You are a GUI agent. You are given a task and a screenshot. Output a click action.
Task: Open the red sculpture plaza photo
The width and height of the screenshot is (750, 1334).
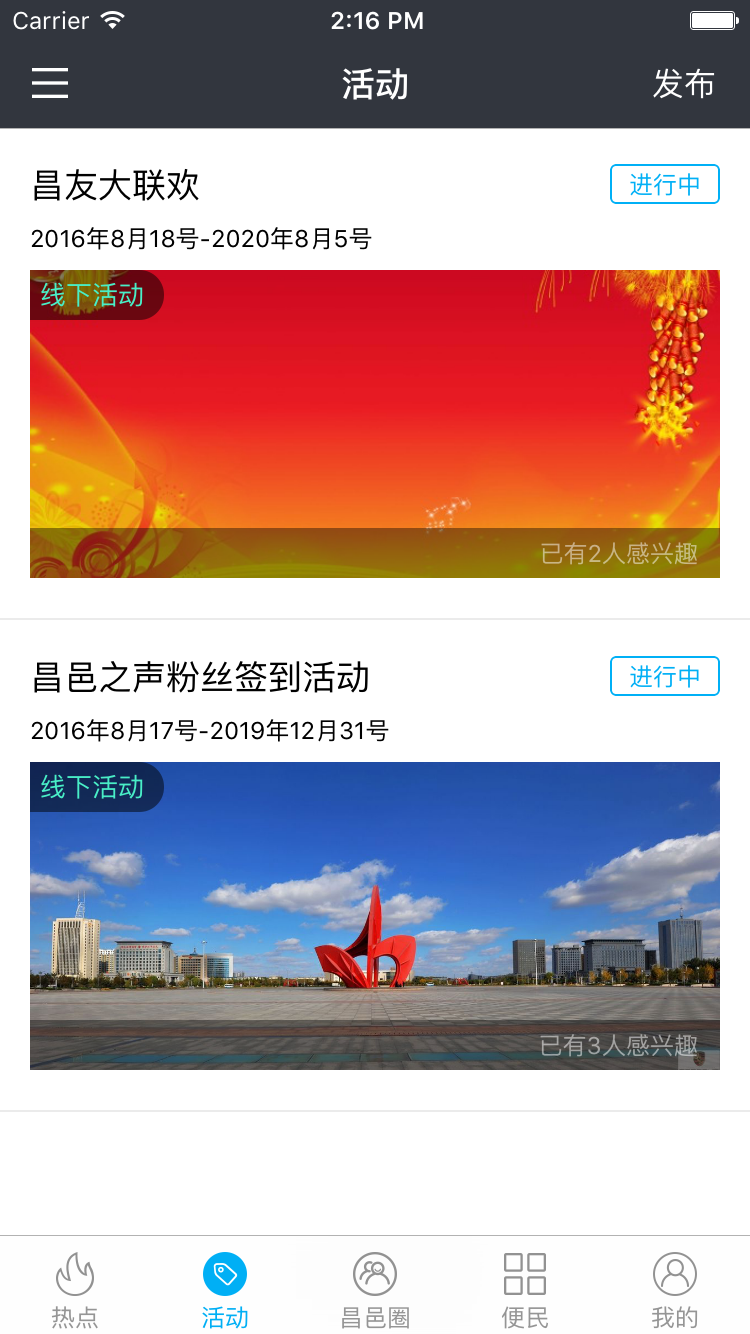tap(375, 915)
